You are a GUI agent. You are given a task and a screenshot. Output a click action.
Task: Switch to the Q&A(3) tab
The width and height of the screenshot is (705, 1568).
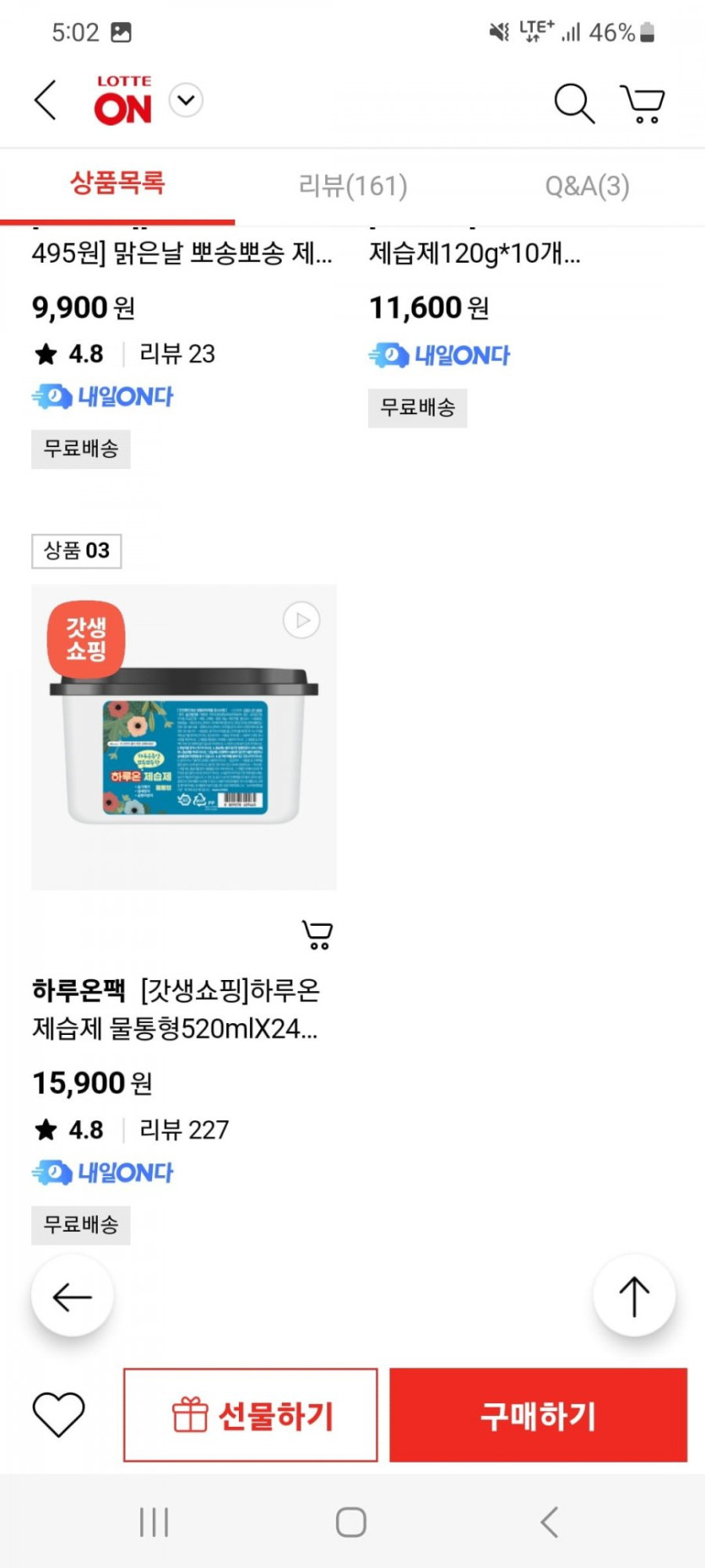pos(587,185)
